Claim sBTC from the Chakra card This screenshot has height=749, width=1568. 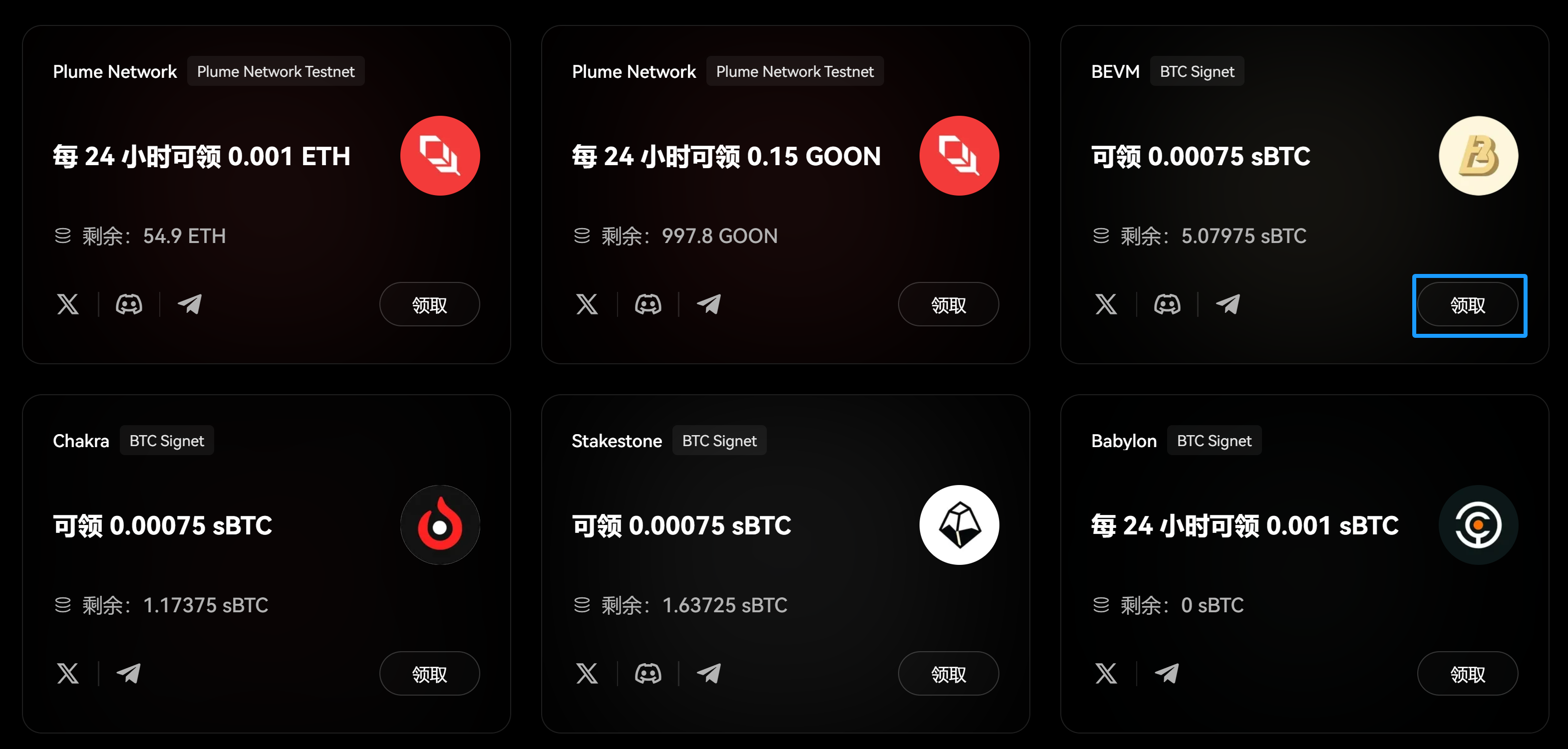[429, 674]
